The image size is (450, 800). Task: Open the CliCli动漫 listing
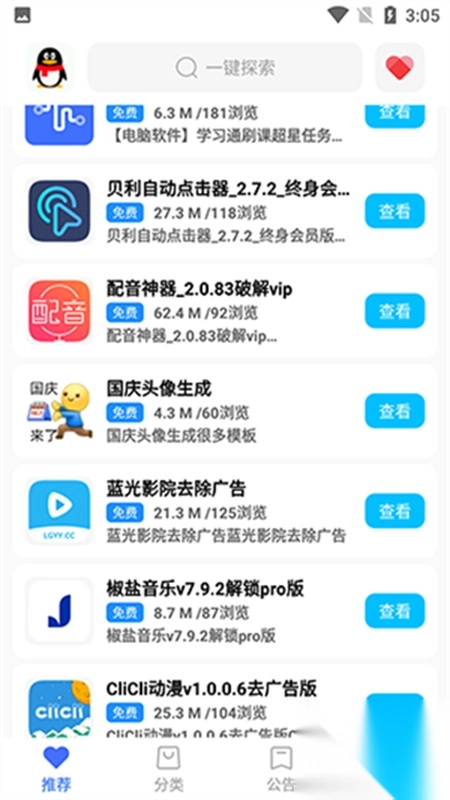pos(225,701)
